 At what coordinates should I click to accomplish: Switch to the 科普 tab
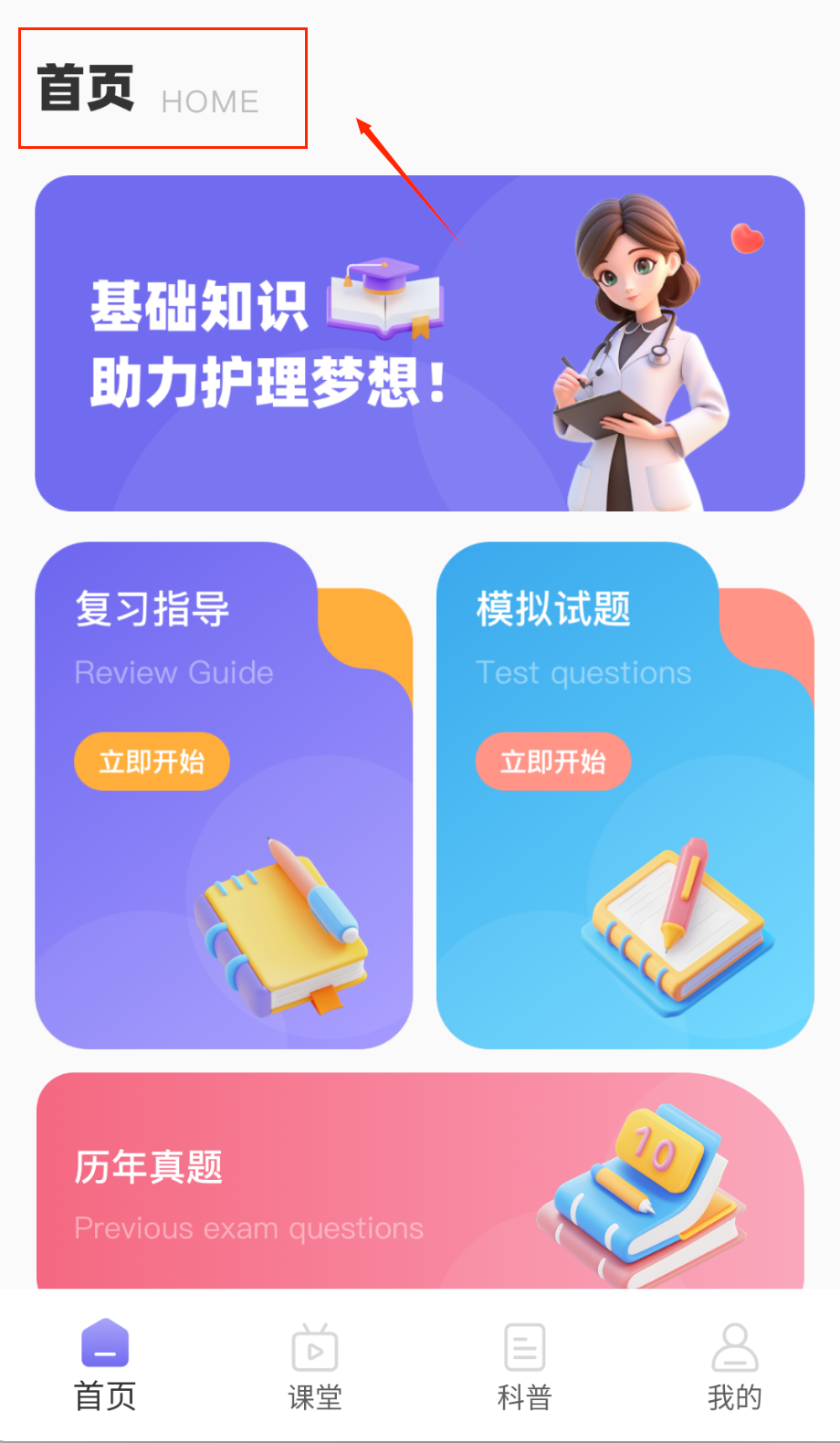coord(524,1365)
